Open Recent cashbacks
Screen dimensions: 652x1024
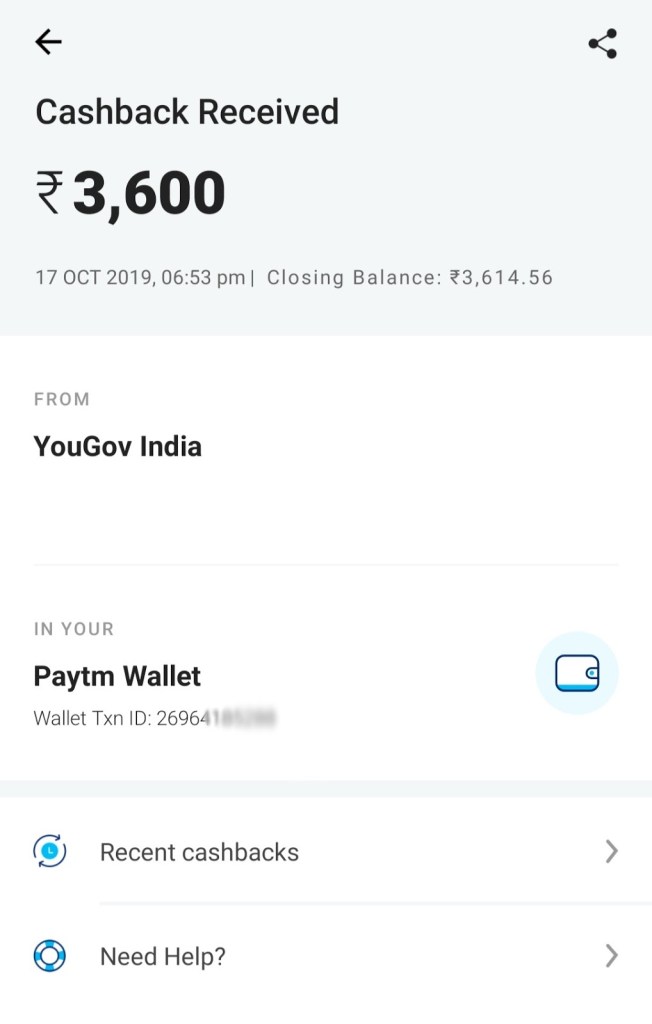click(199, 852)
